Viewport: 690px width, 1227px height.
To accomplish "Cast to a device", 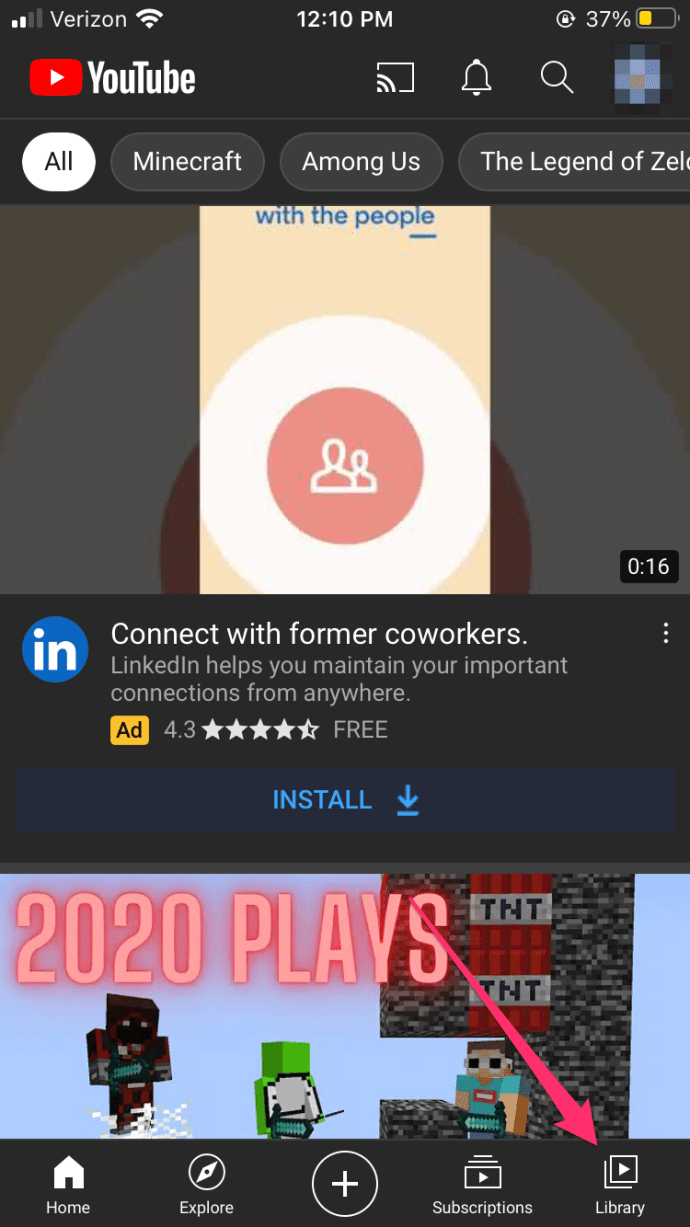I will (x=395, y=78).
